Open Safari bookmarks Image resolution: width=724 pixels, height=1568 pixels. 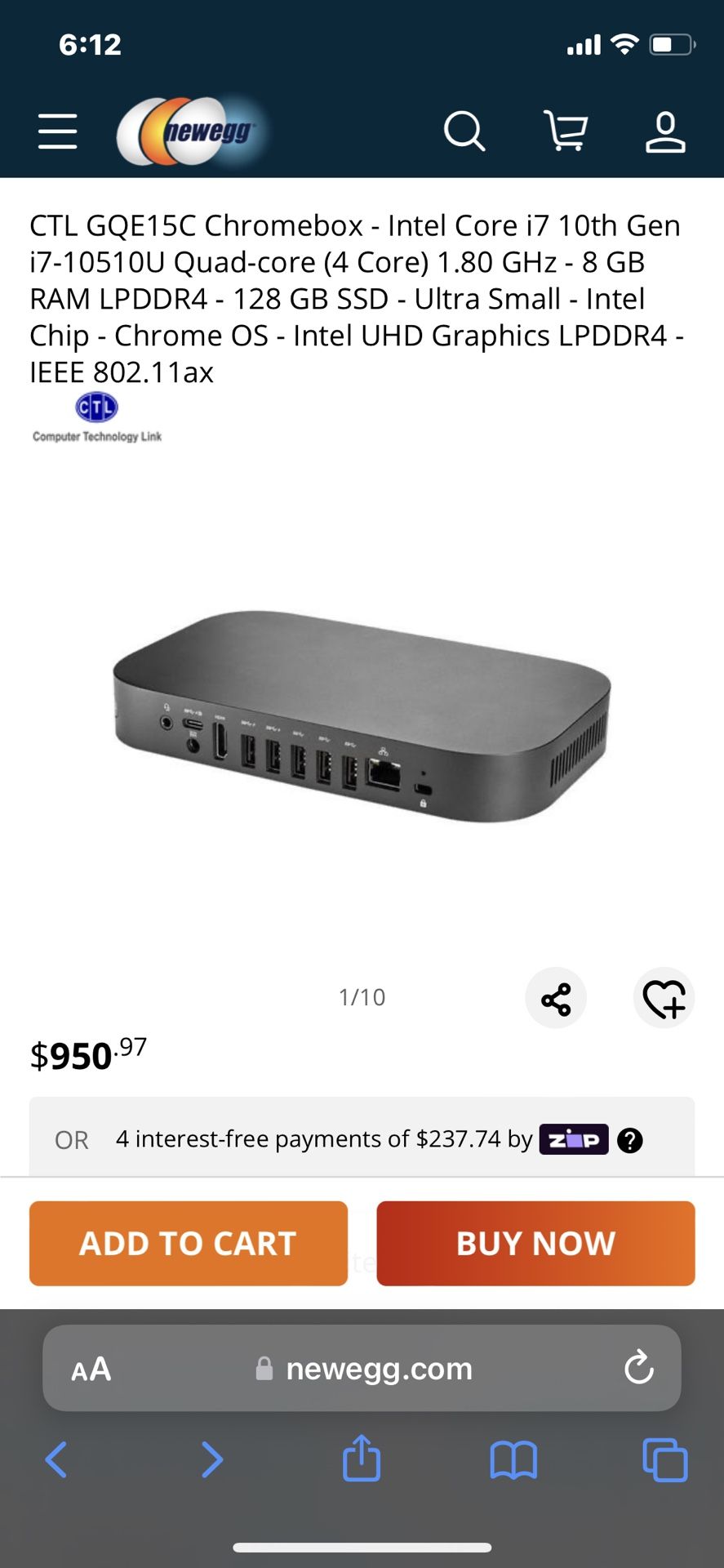[513, 1459]
